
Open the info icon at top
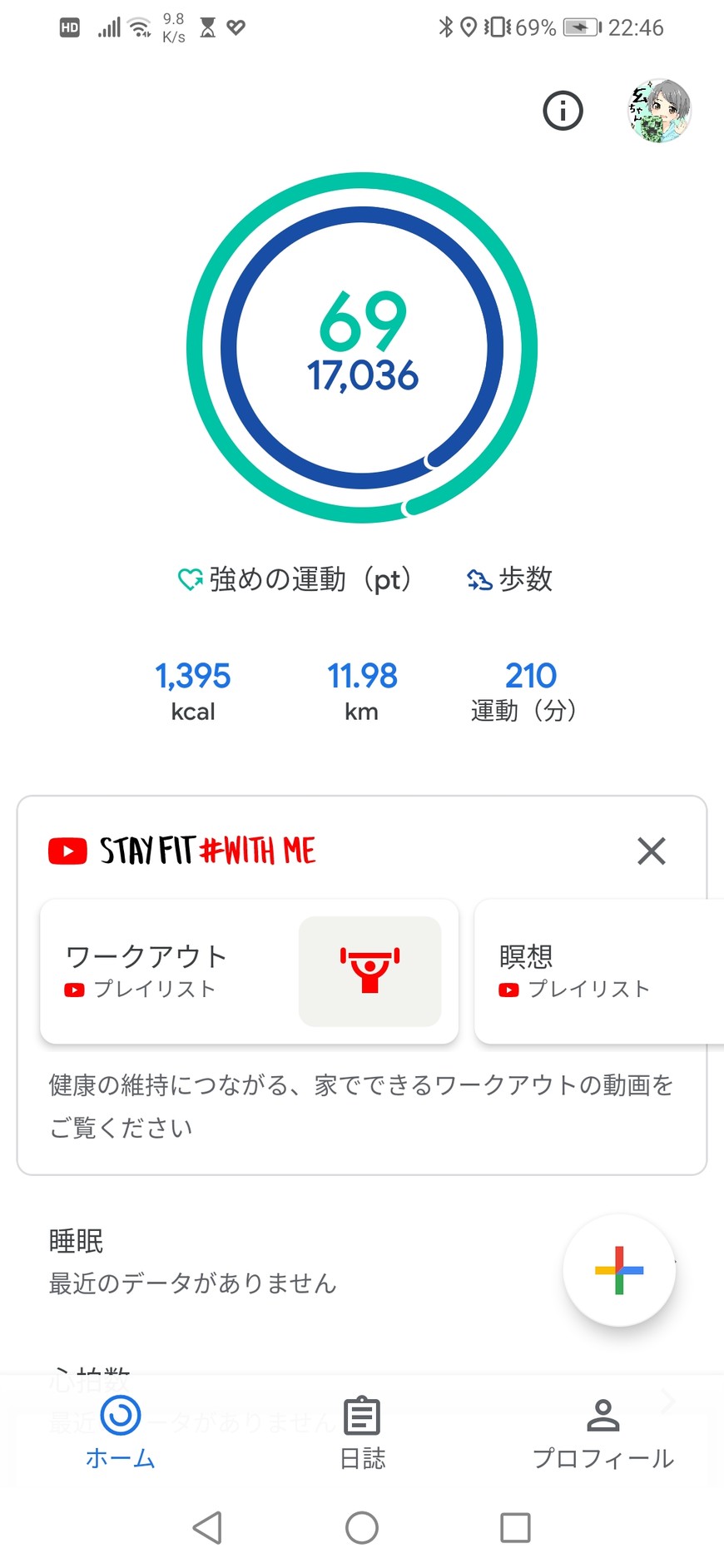[x=563, y=111]
